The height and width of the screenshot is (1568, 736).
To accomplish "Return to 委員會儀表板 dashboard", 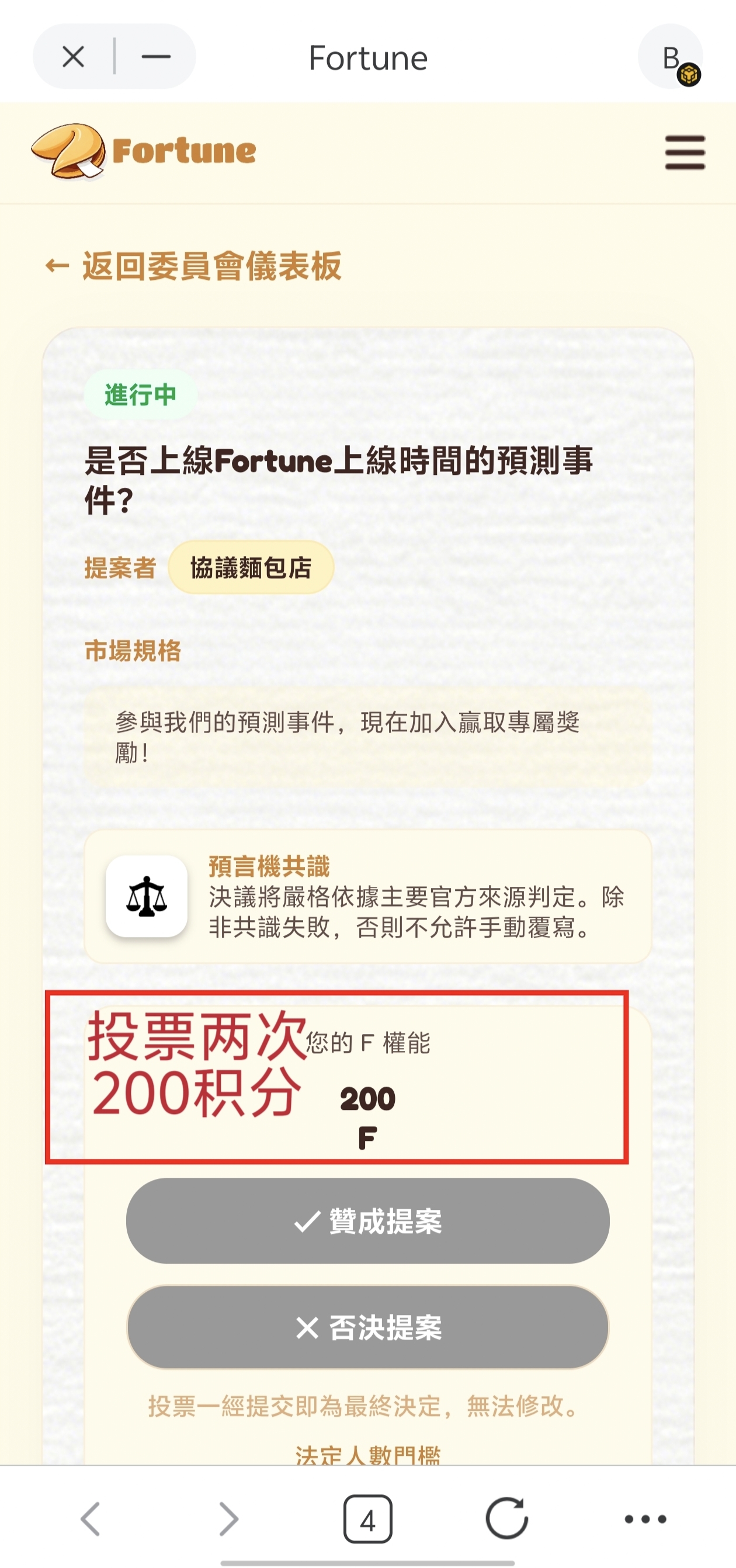I will click(x=193, y=266).
